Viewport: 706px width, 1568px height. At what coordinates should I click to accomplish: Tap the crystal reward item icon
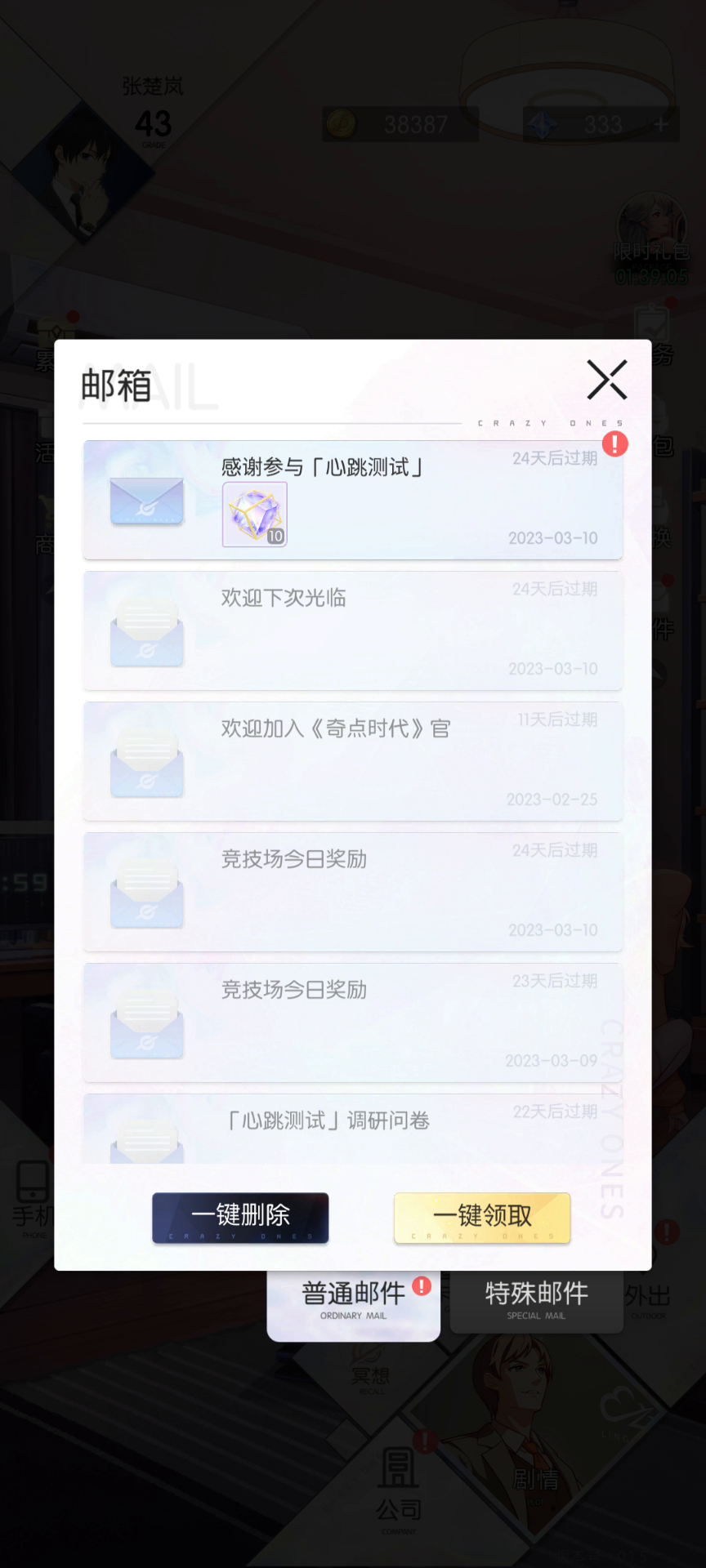(x=255, y=514)
